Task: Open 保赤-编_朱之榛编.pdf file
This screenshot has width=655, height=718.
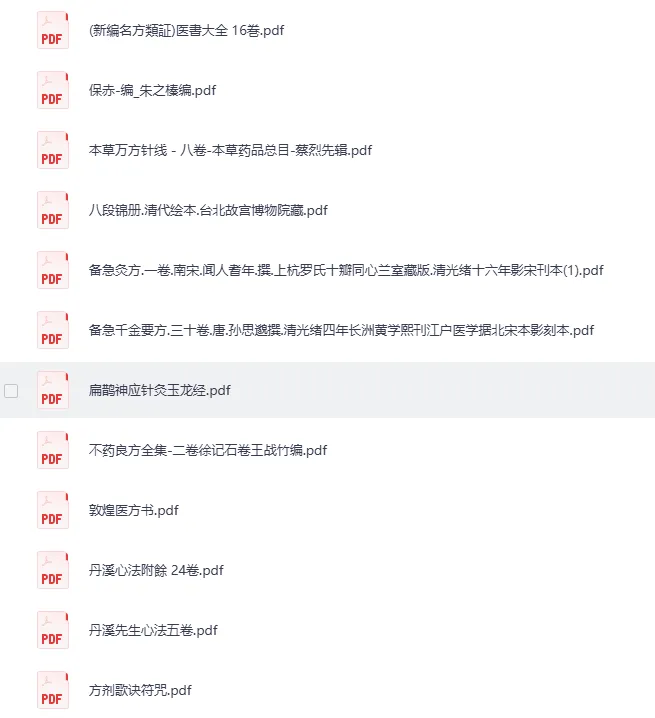Action: tap(152, 90)
